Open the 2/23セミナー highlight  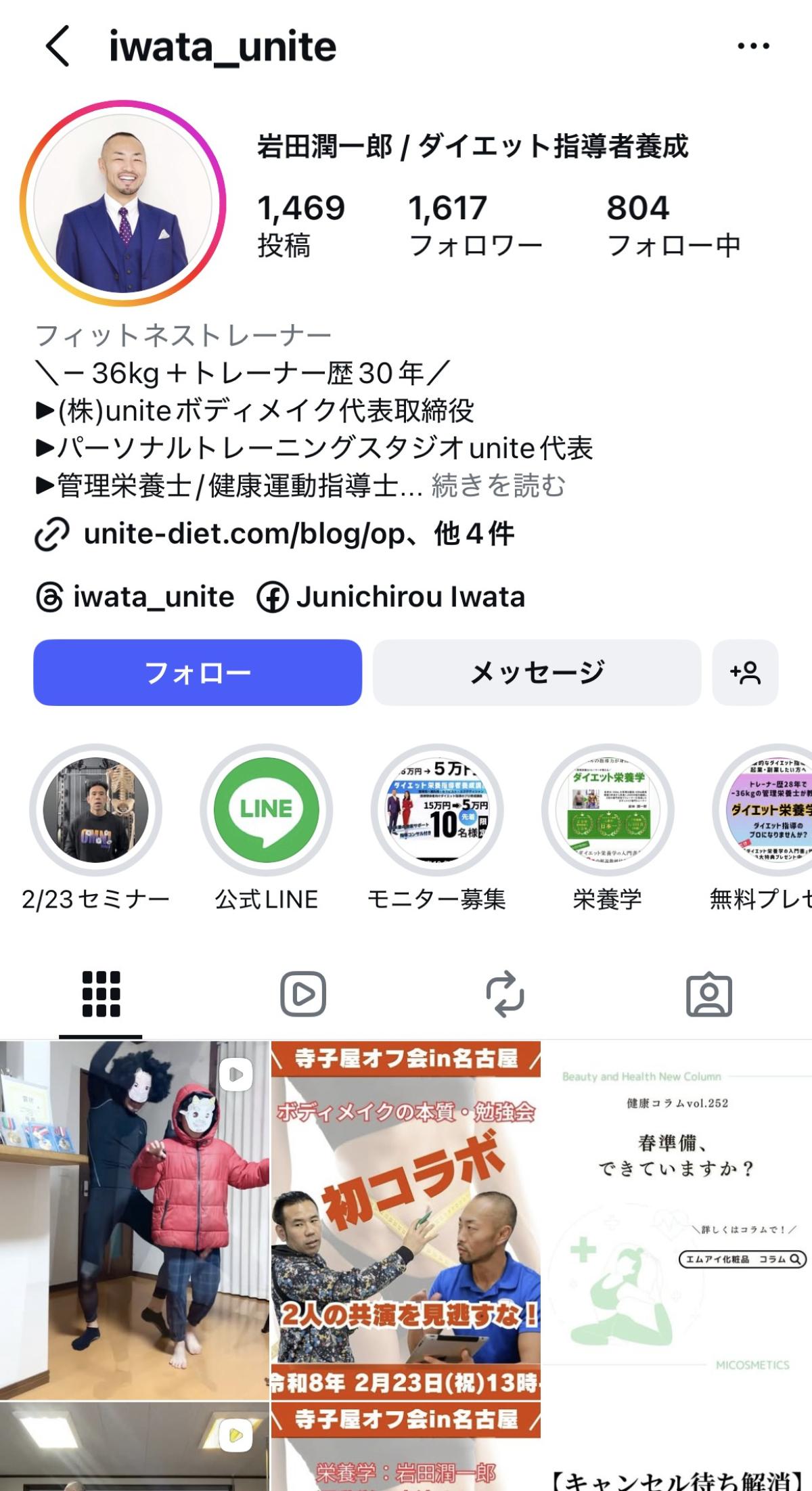(95, 810)
